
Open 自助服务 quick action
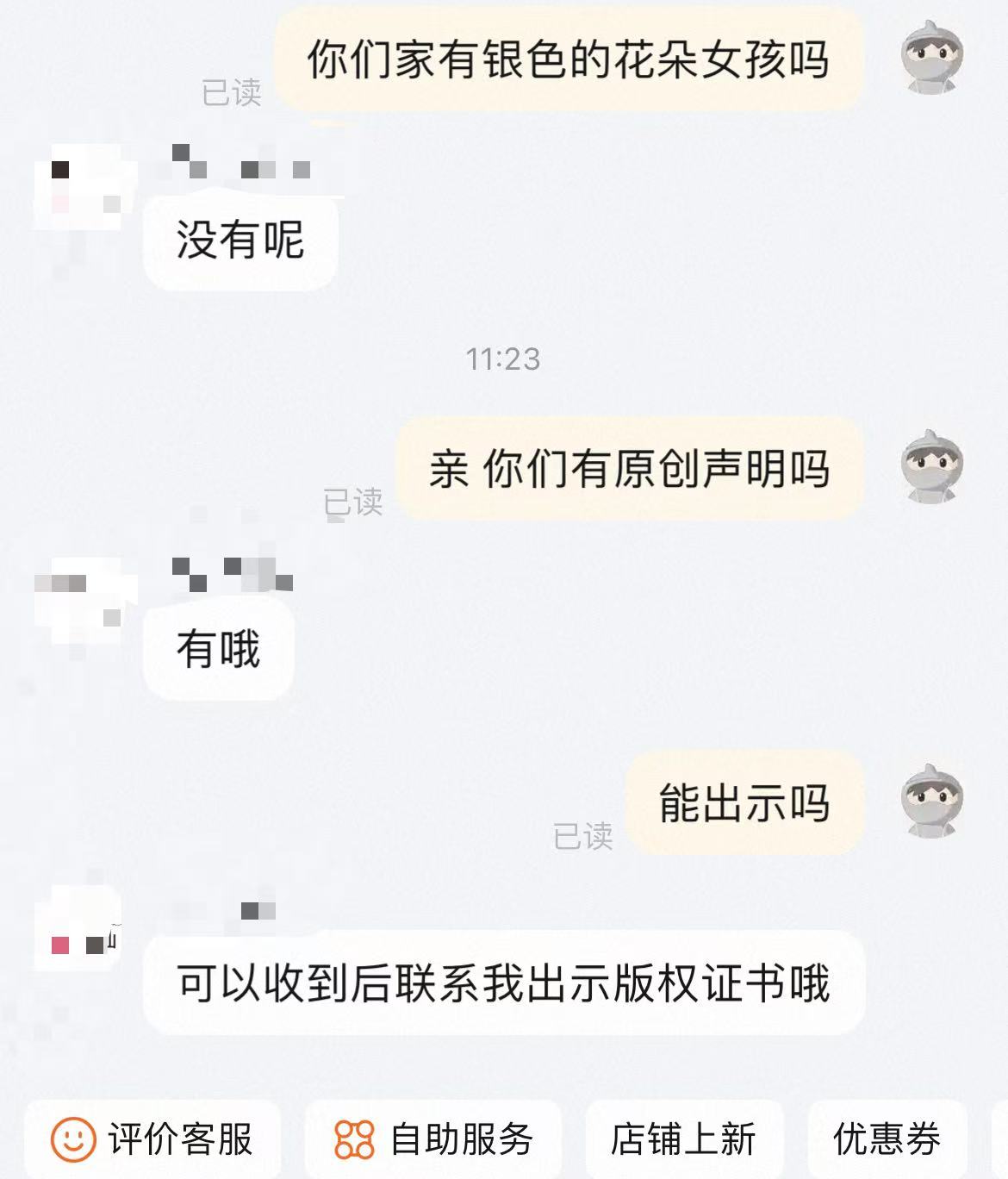point(433,1139)
